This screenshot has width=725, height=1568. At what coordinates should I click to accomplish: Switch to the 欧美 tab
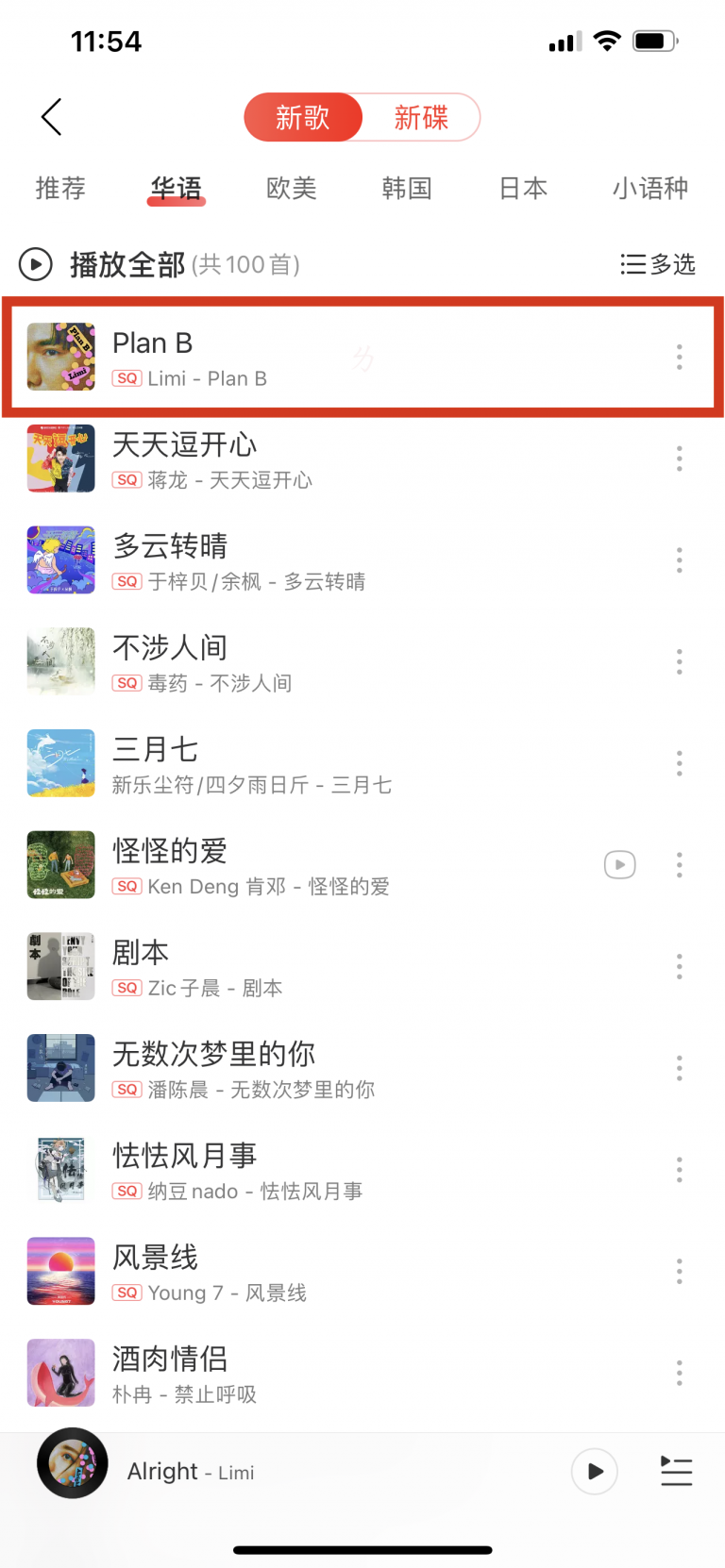pos(291,189)
